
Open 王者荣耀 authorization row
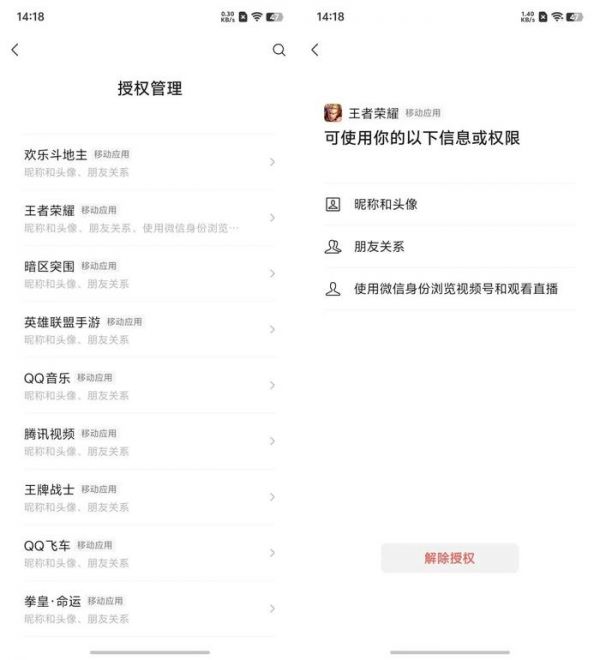coord(150,218)
